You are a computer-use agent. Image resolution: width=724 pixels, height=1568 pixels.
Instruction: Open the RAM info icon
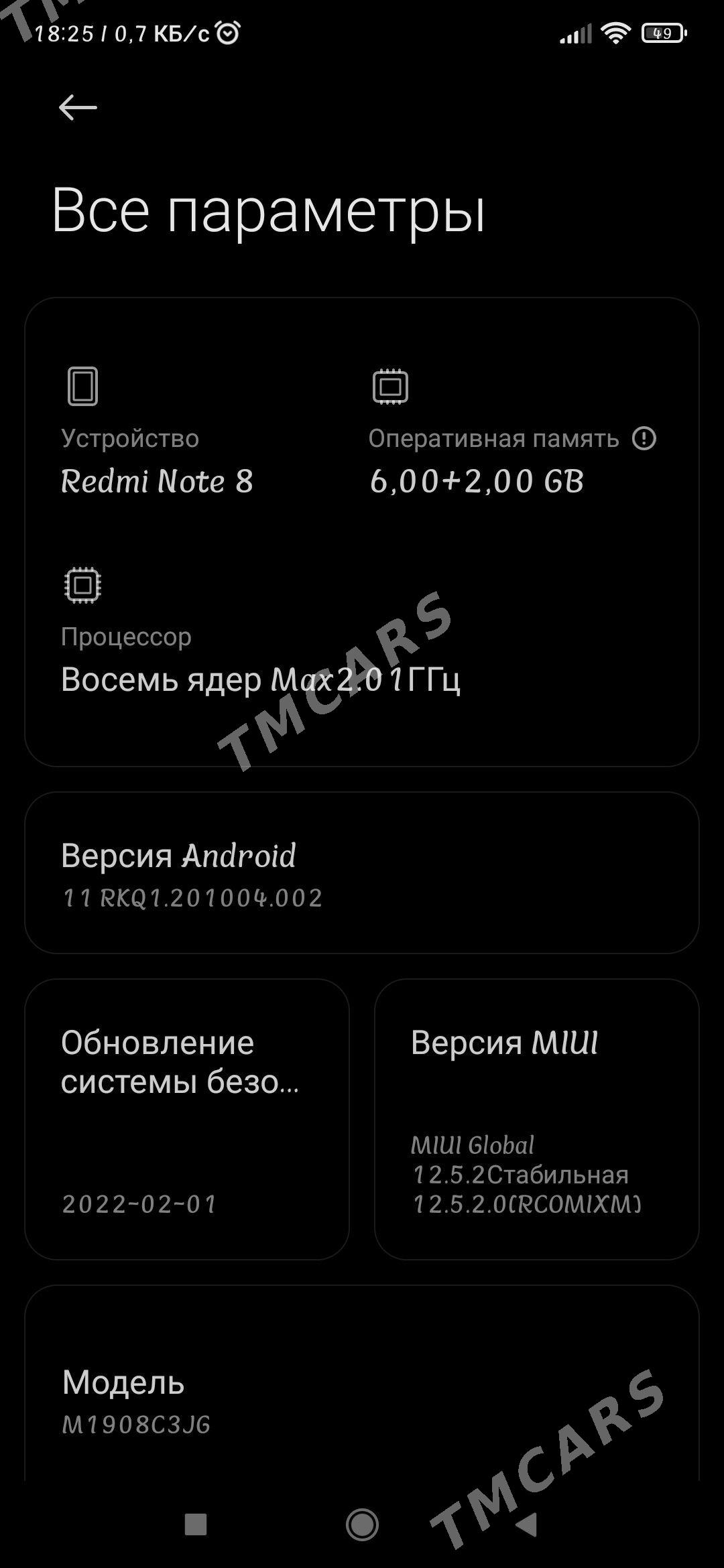(644, 439)
